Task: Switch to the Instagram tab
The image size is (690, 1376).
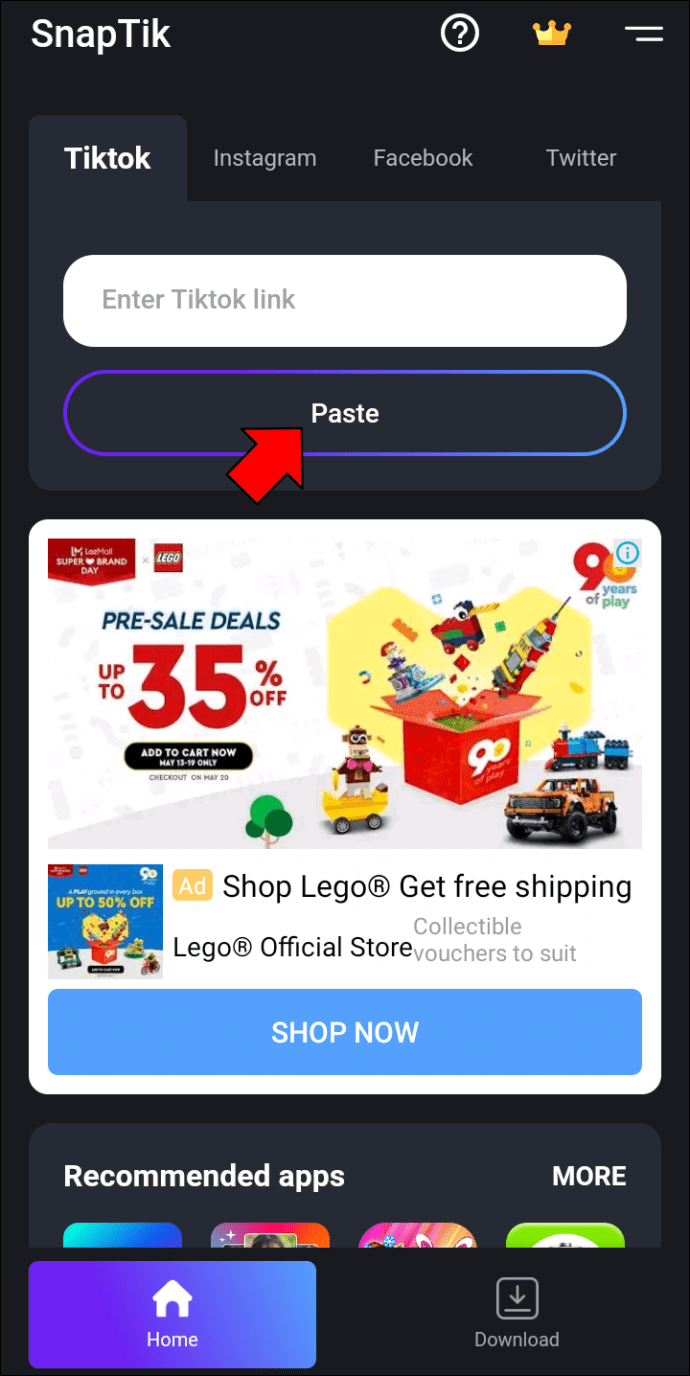Action: (265, 158)
